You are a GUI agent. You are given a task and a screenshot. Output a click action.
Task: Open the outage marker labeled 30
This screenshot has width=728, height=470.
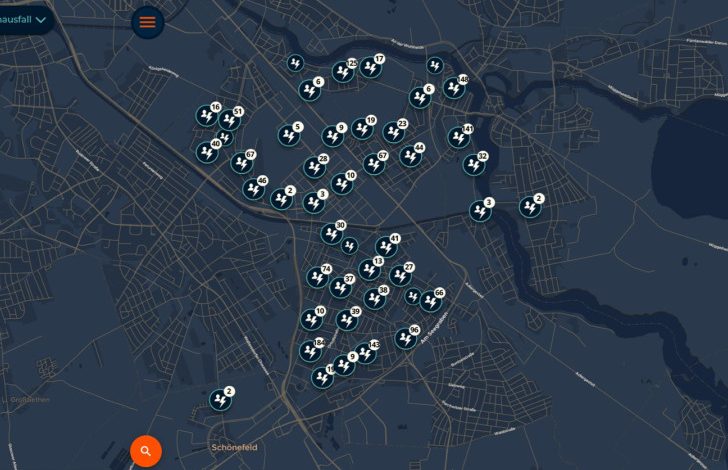pyautogui.click(x=330, y=233)
